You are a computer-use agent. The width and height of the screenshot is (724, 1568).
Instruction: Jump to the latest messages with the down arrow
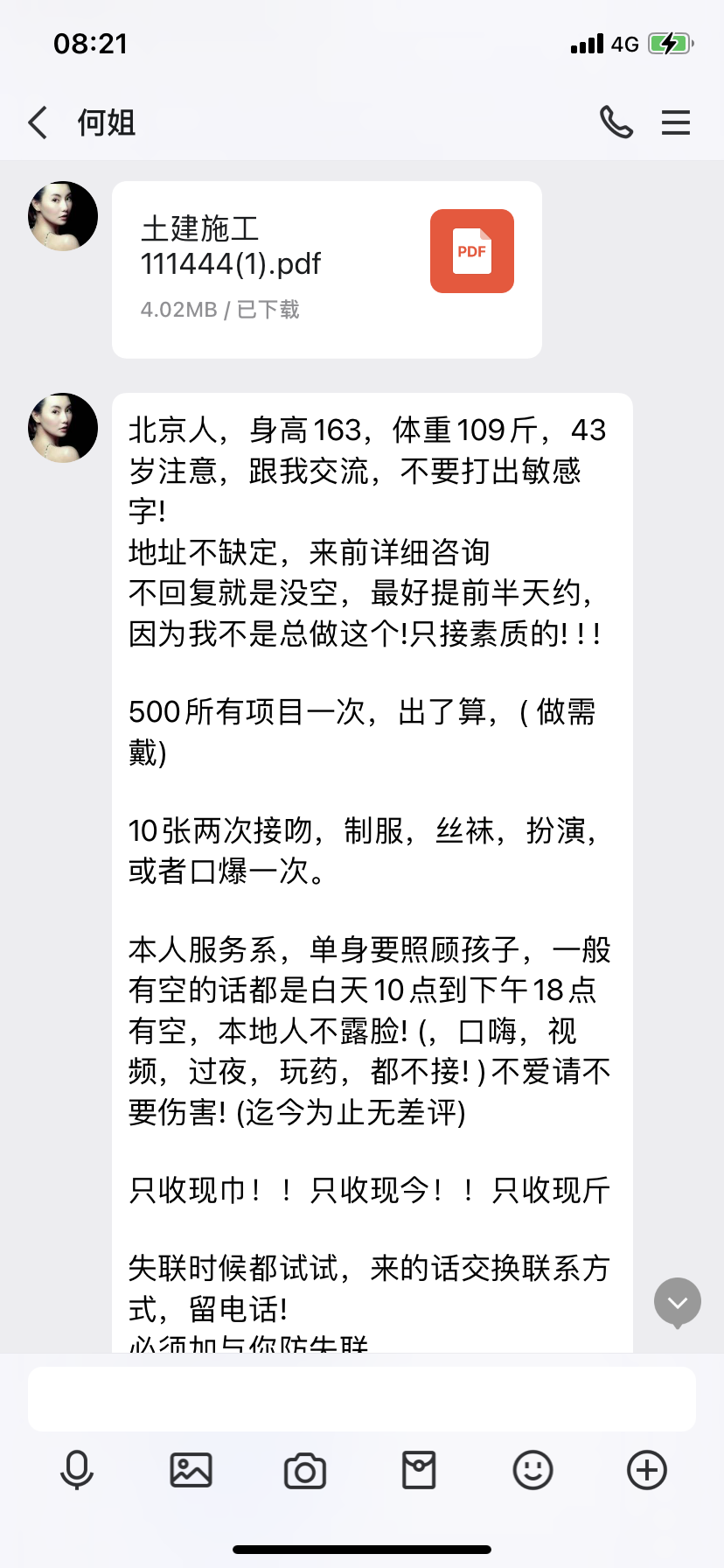click(678, 1303)
